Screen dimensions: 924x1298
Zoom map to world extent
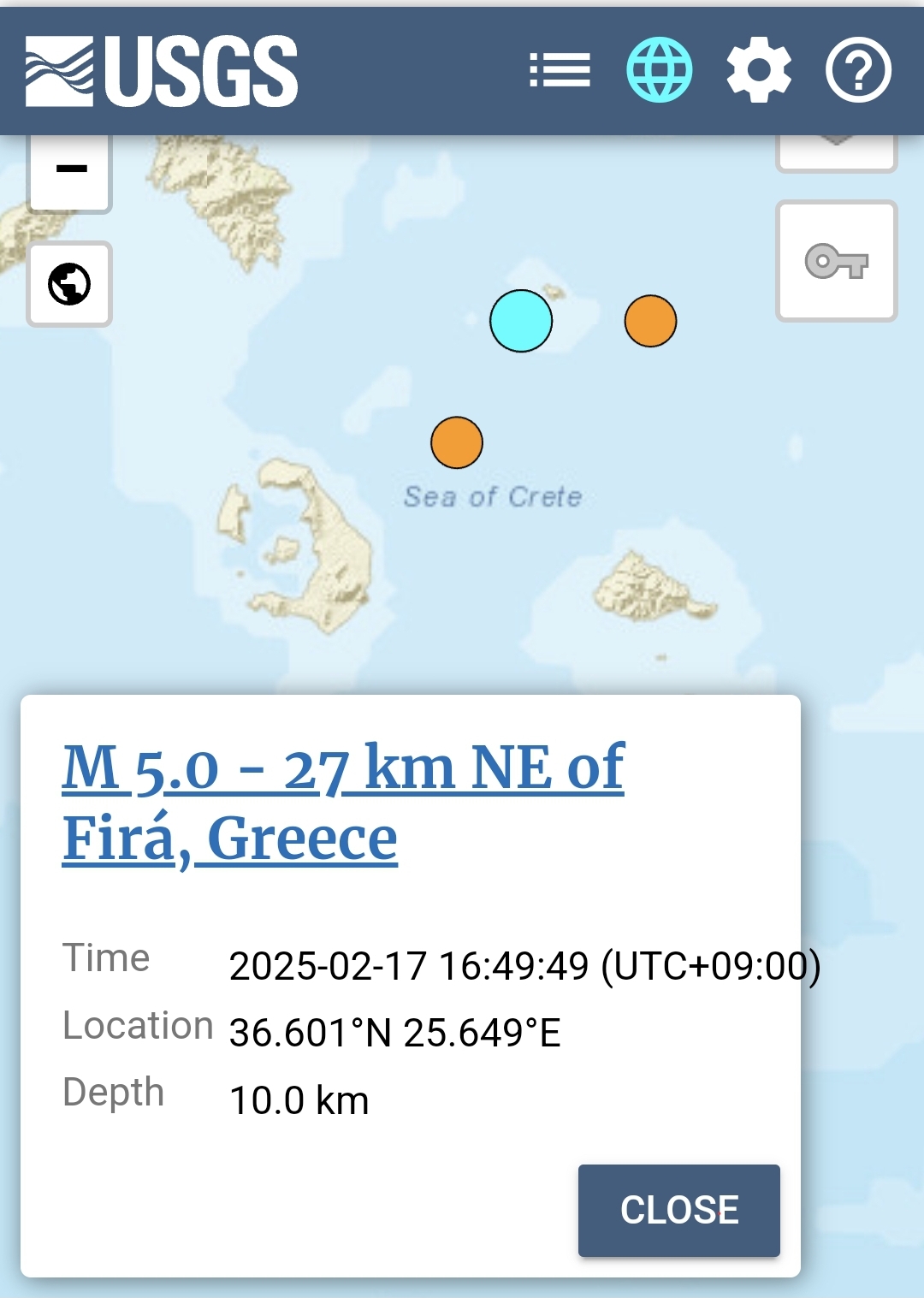click(x=69, y=284)
